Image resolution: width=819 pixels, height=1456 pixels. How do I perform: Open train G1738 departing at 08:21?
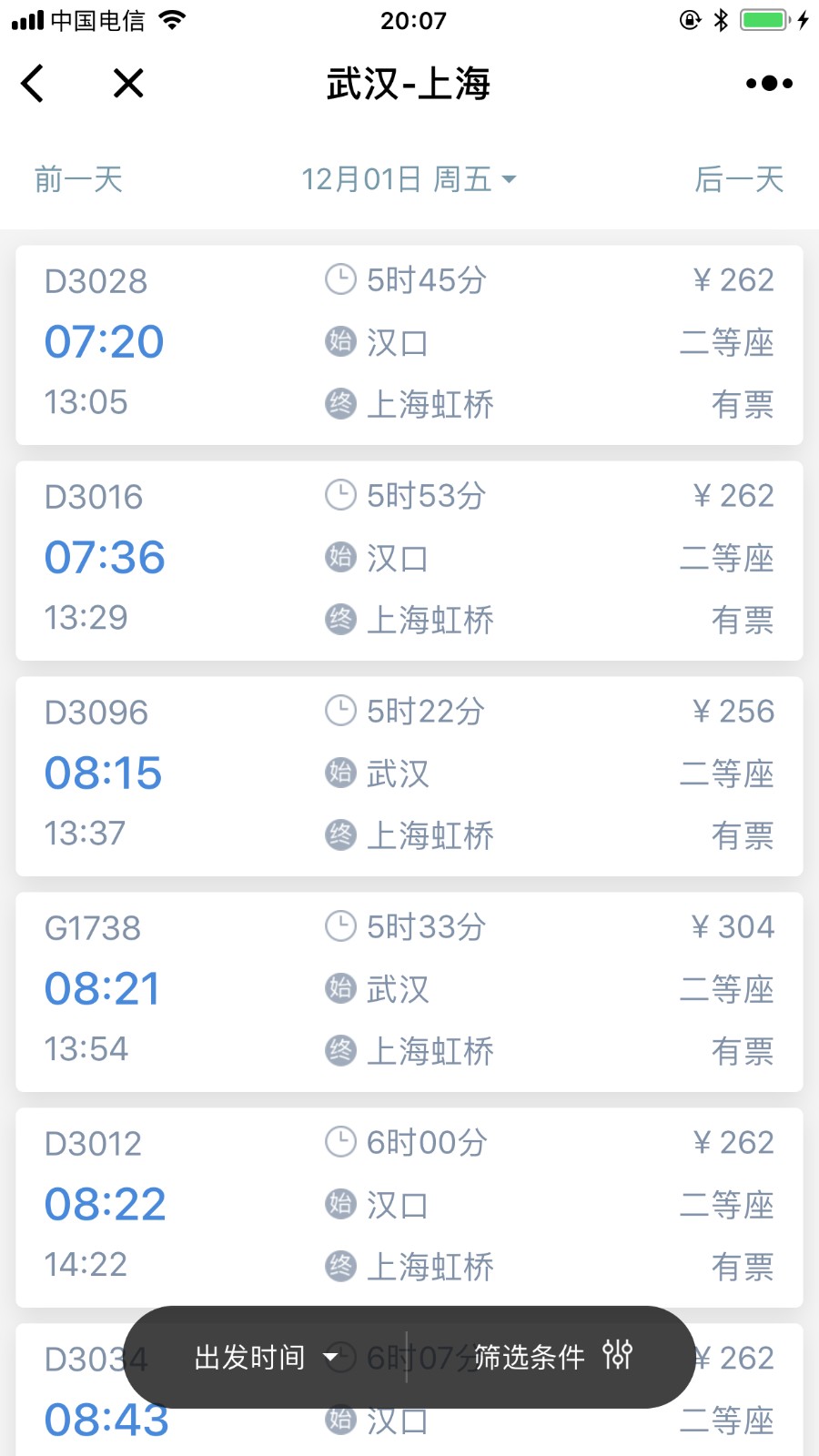[x=409, y=992]
